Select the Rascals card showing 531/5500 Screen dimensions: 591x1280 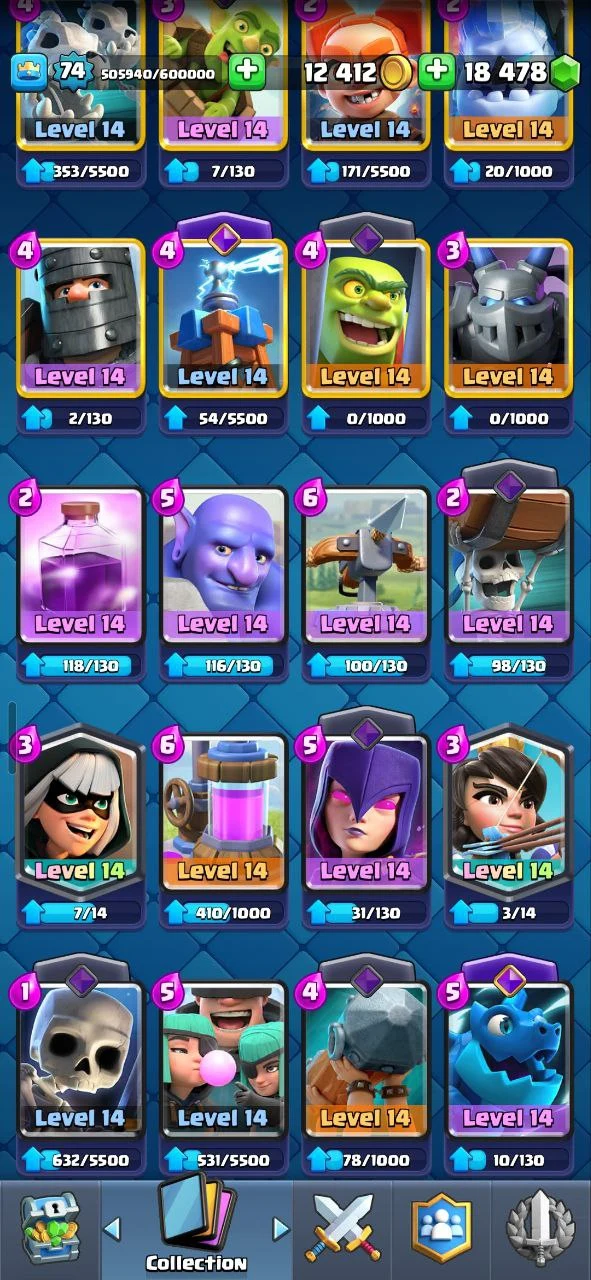(222, 1060)
